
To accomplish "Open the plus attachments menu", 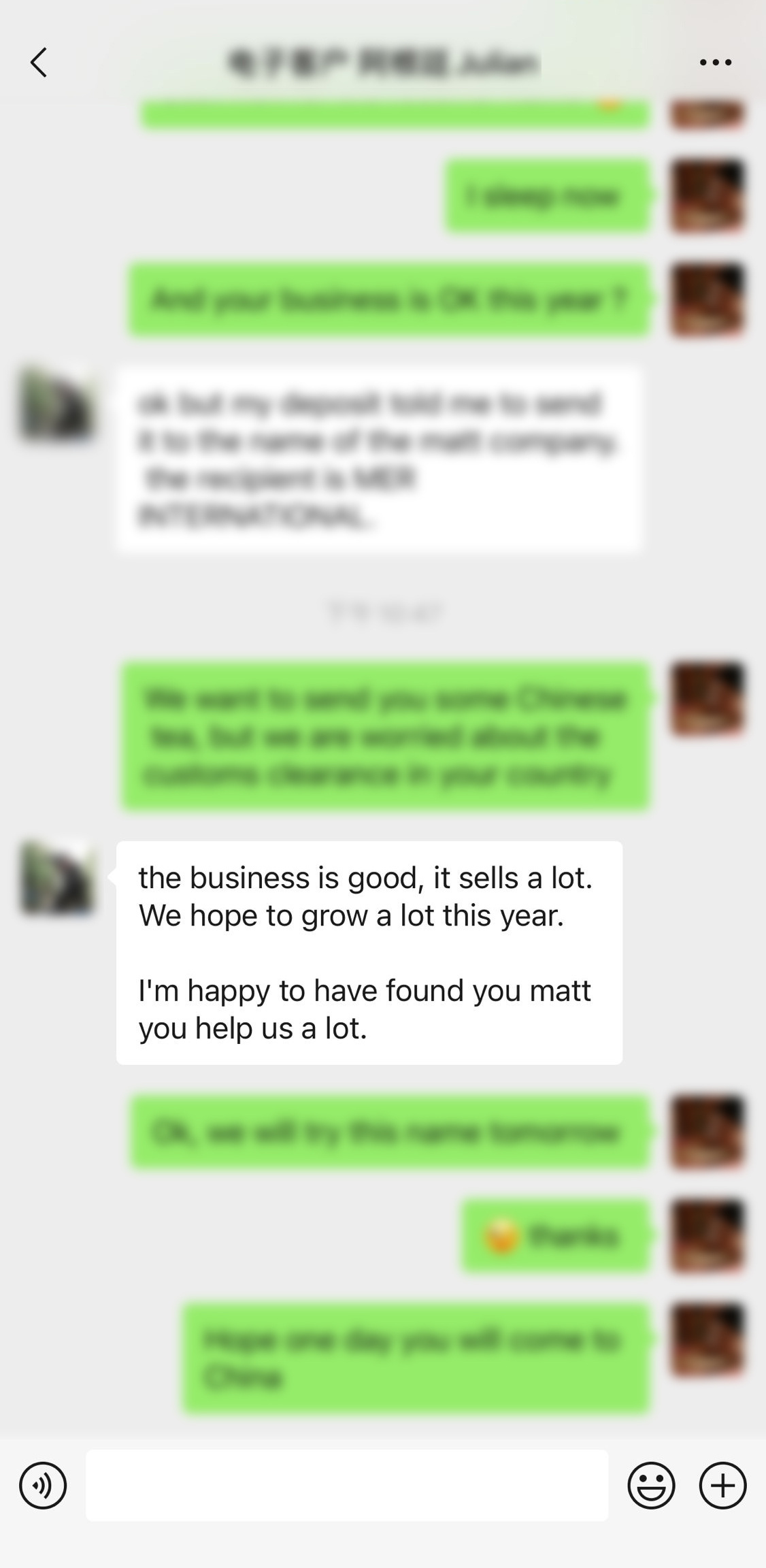I will point(722,1485).
